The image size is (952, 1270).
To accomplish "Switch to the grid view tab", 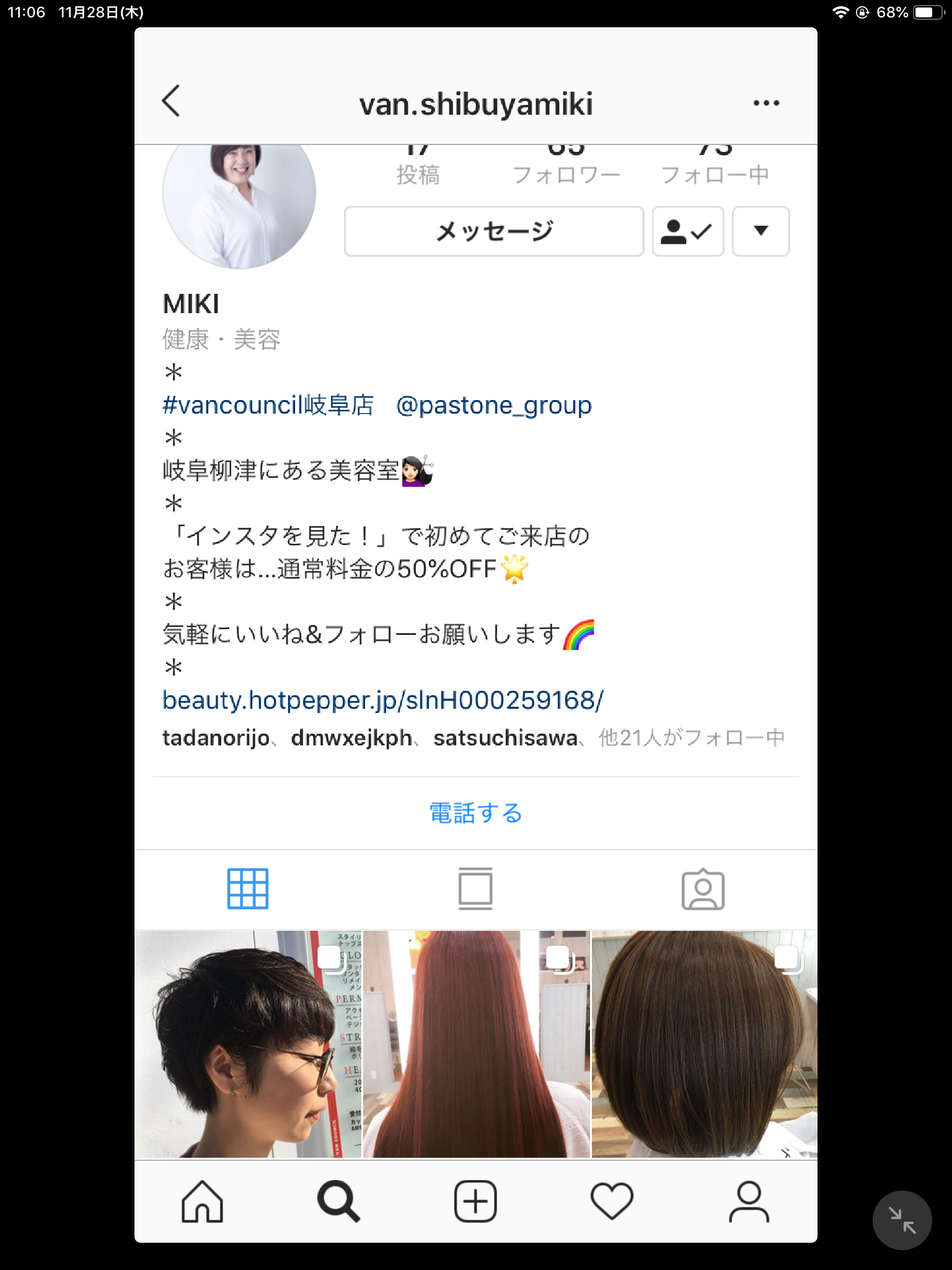I will click(248, 889).
